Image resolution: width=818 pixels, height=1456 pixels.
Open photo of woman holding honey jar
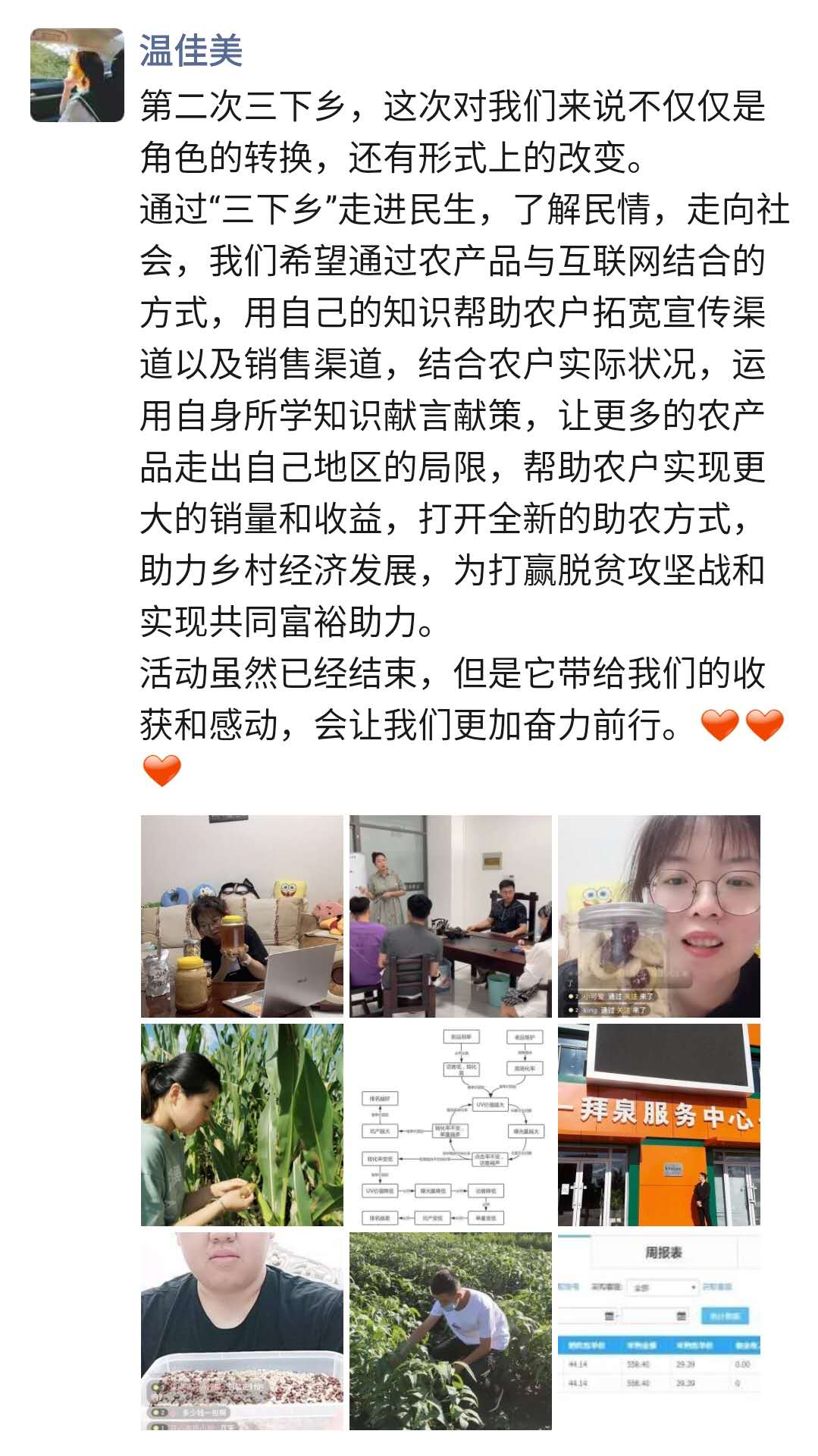tap(242, 916)
